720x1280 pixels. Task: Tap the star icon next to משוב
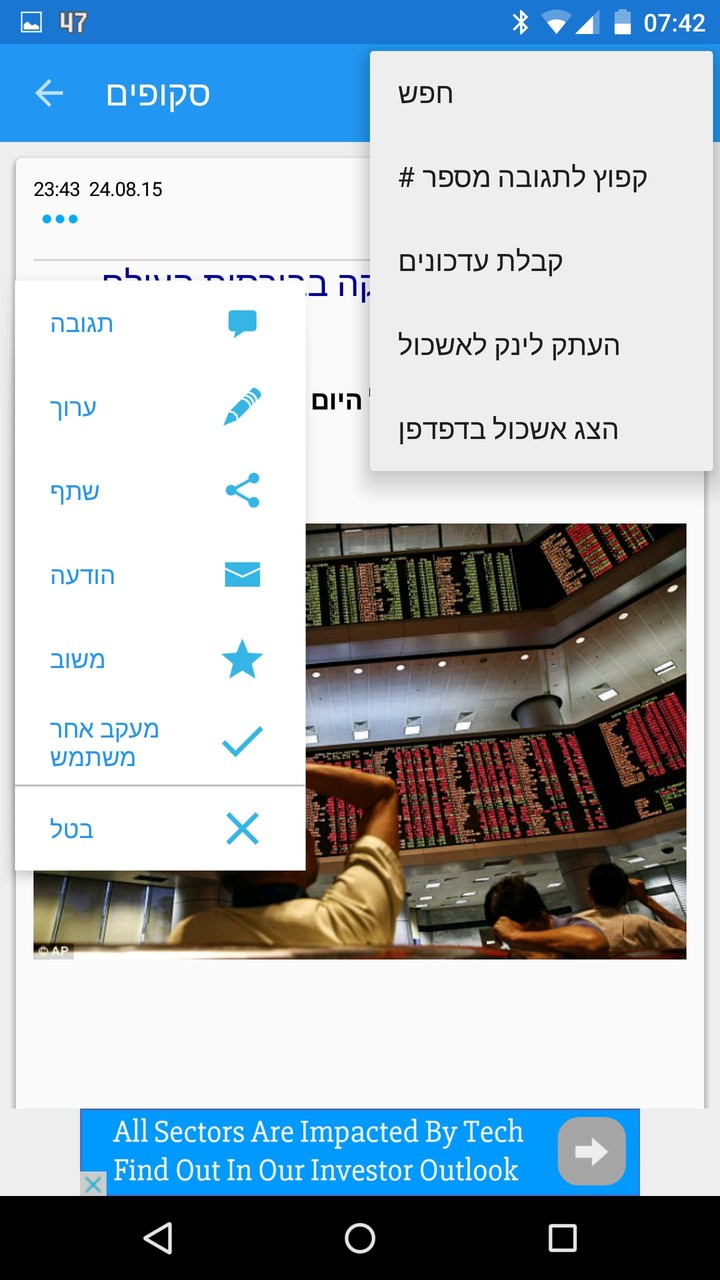tap(241, 659)
